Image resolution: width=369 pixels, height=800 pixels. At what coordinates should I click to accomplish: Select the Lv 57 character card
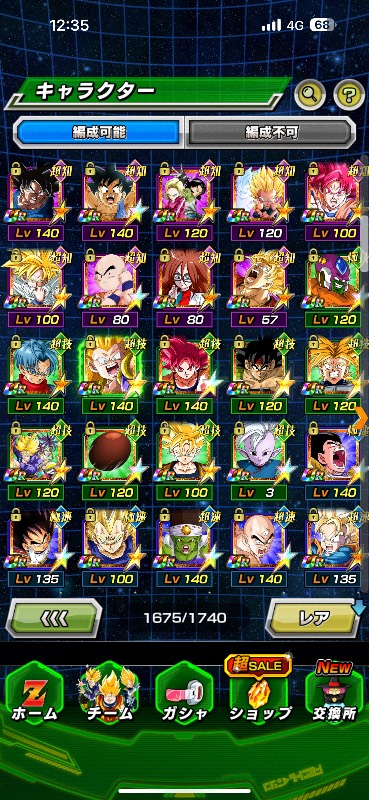pyautogui.click(x=260, y=288)
